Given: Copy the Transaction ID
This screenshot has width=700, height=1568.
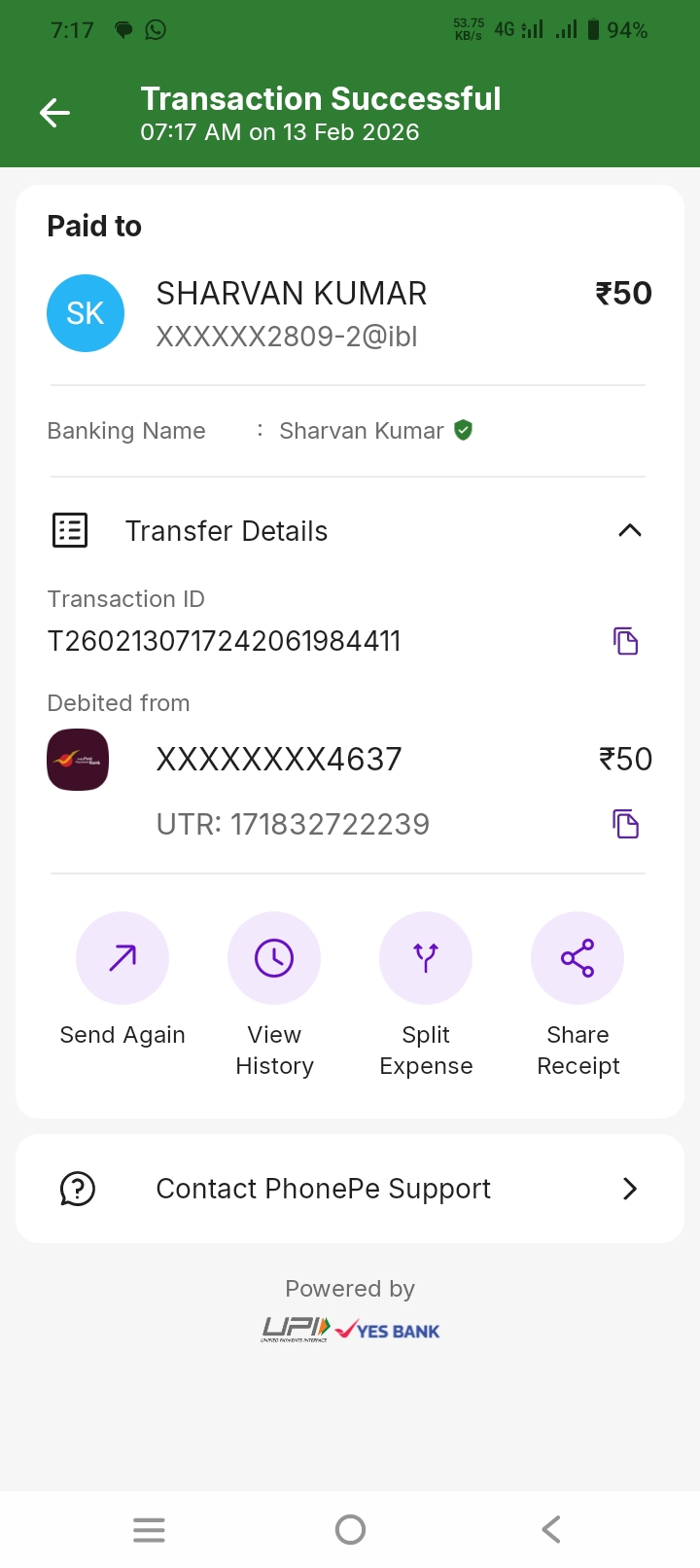Looking at the screenshot, I should coord(625,641).
